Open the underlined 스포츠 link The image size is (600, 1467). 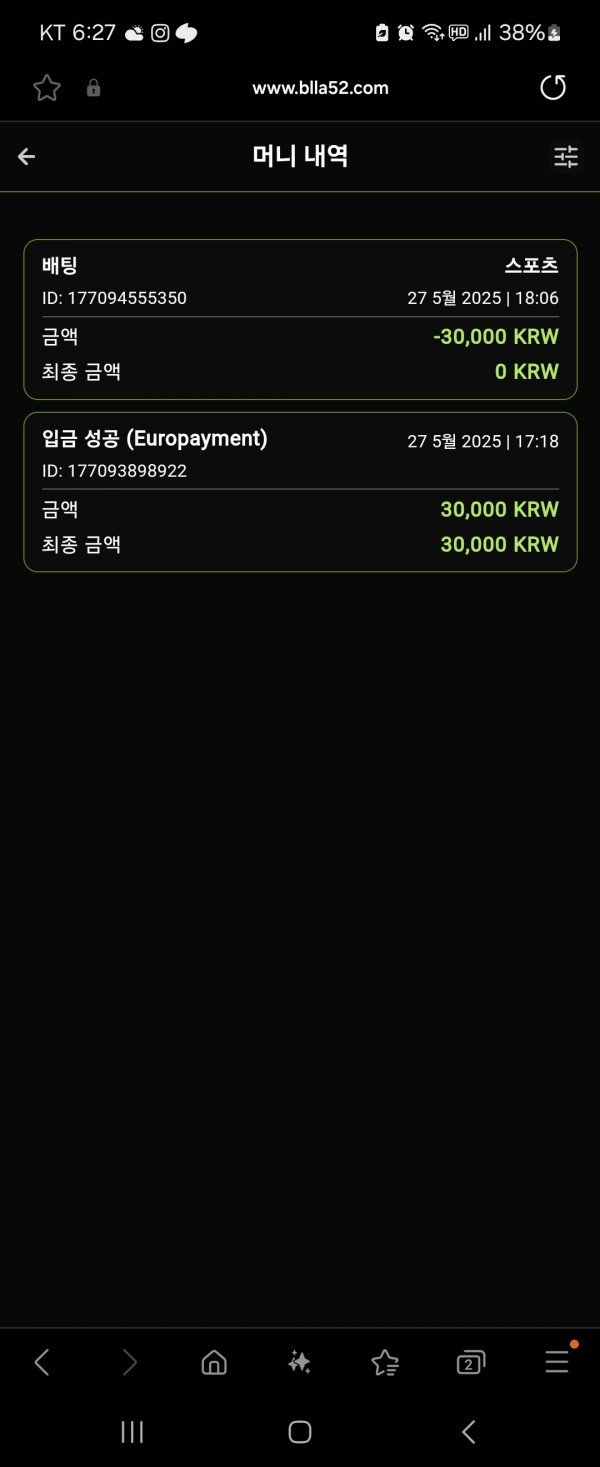531,266
